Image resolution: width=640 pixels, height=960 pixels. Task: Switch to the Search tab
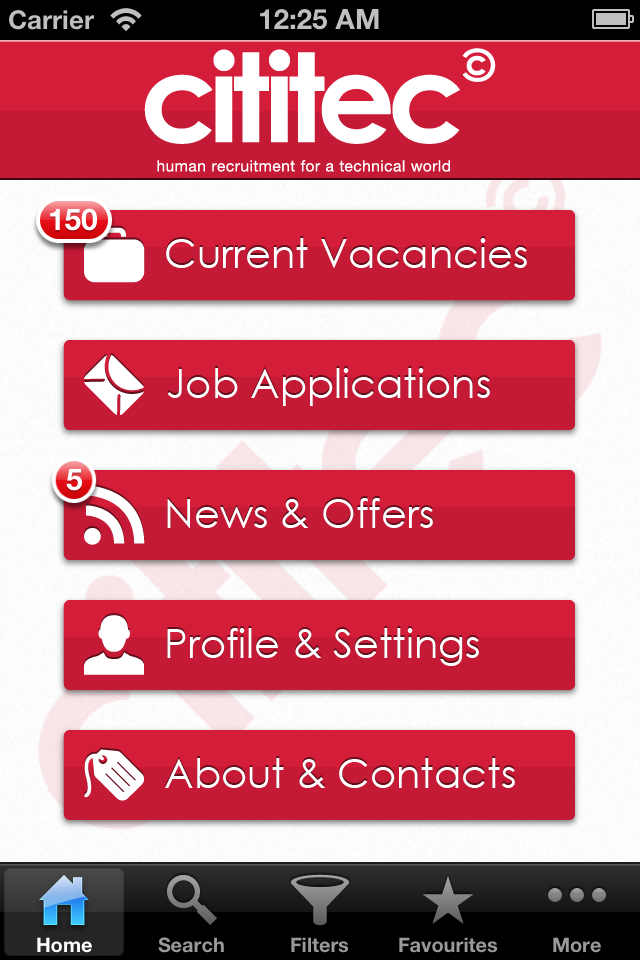tap(191, 912)
